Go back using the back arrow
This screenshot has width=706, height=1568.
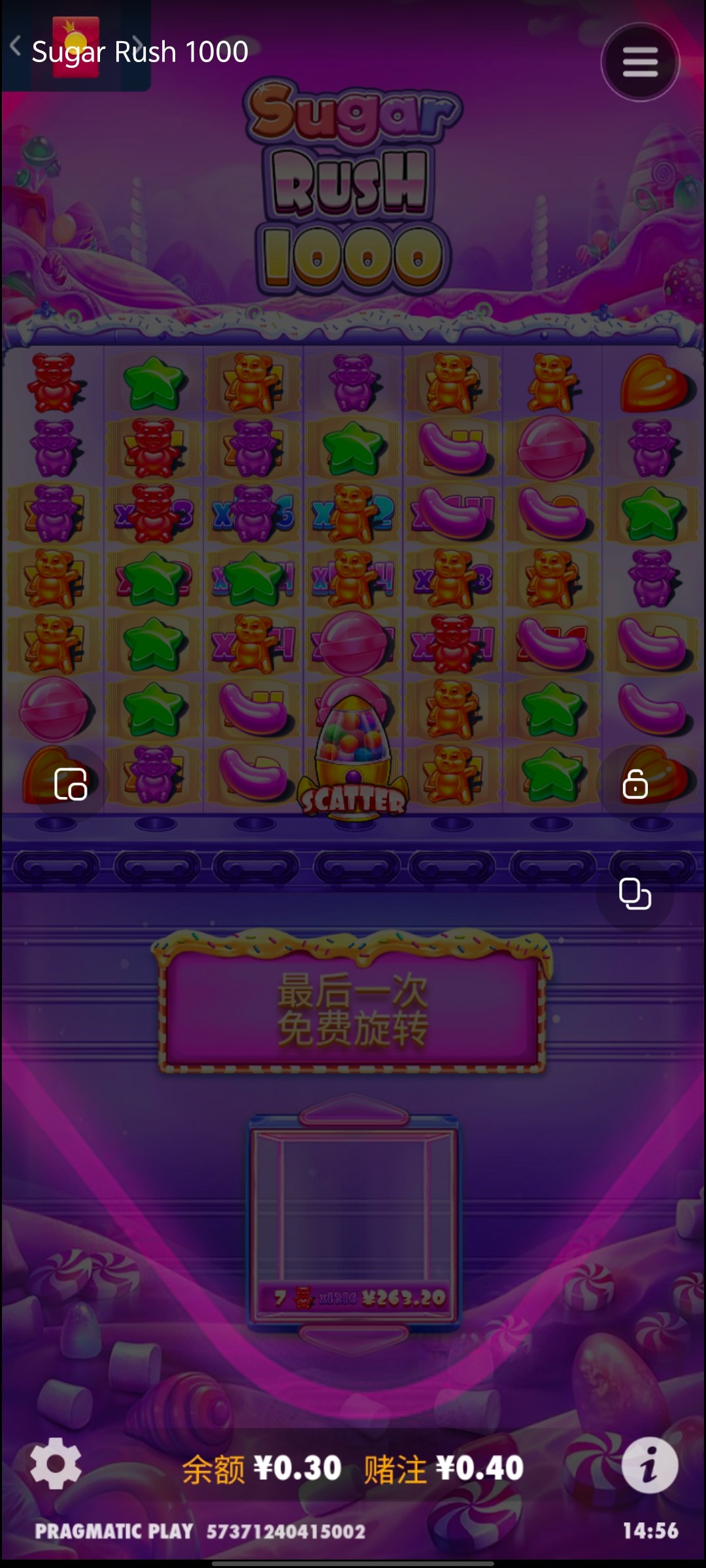click(x=16, y=46)
